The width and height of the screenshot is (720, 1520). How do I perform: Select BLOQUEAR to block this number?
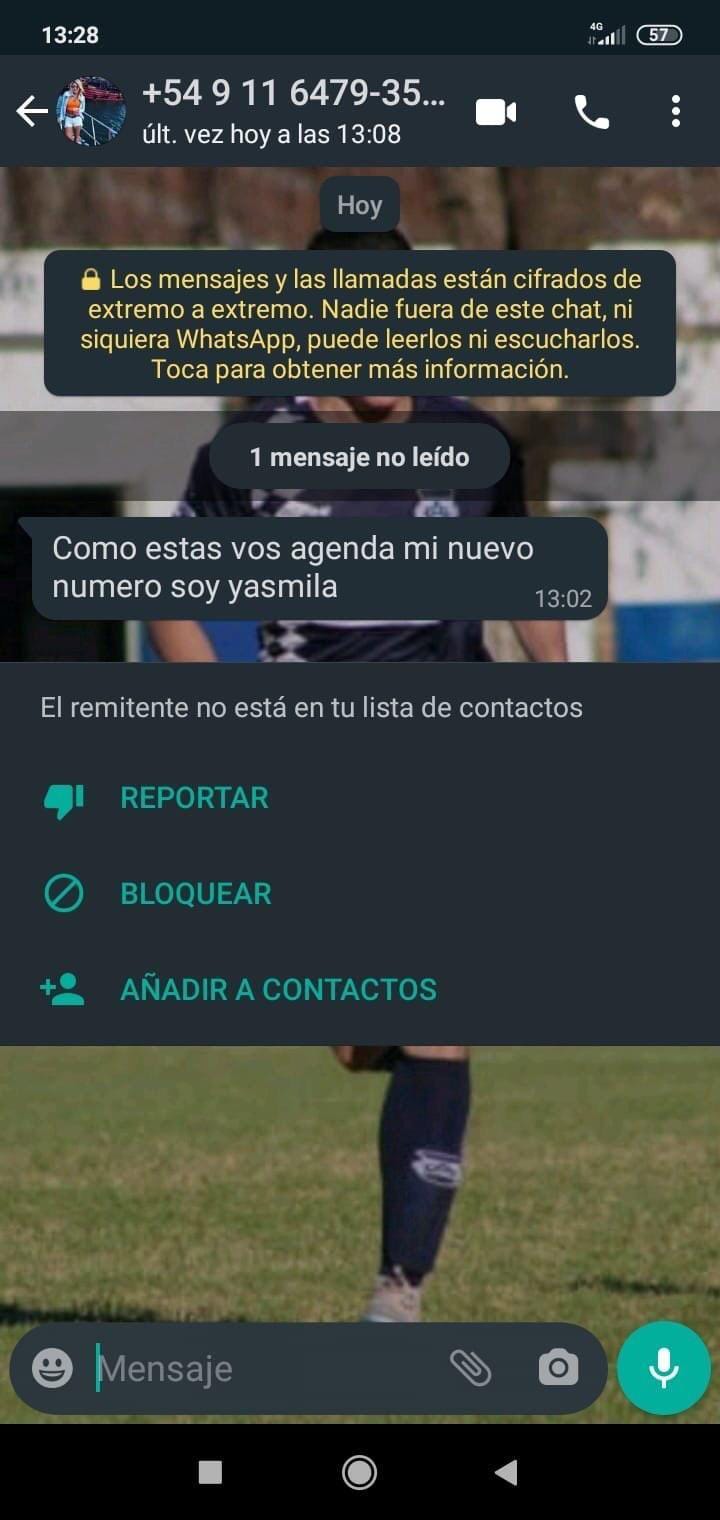point(195,893)
